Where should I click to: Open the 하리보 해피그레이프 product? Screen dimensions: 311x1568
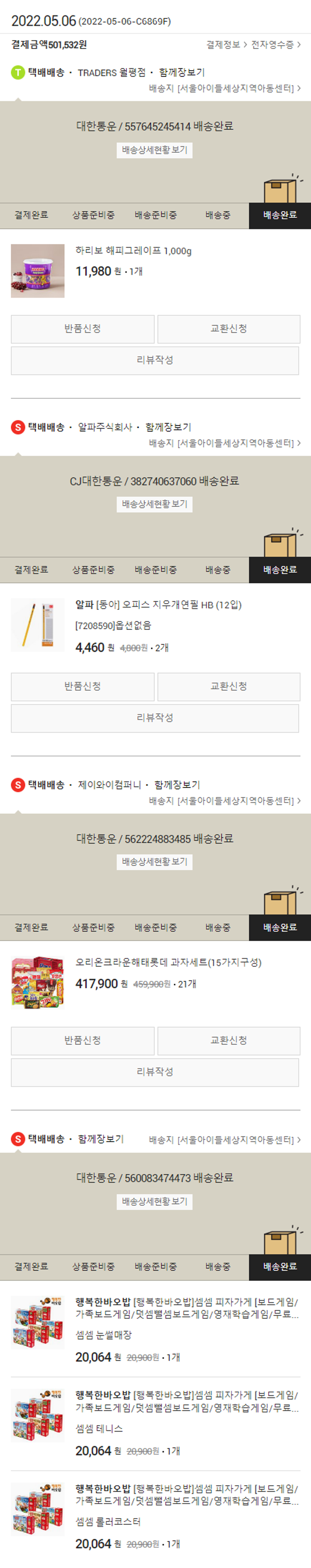pyautogui.click(x=133, y=251)
